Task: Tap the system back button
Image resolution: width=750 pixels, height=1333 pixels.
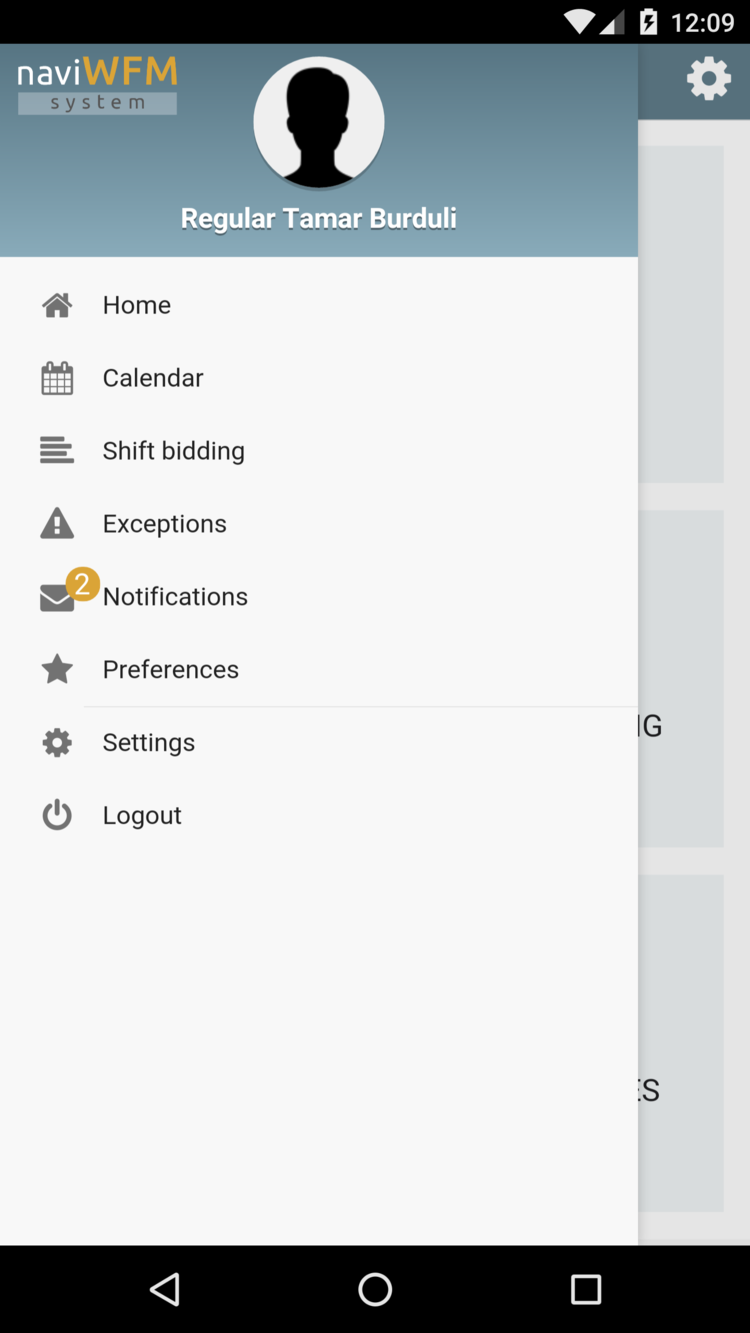Action: coord(165,1289)
